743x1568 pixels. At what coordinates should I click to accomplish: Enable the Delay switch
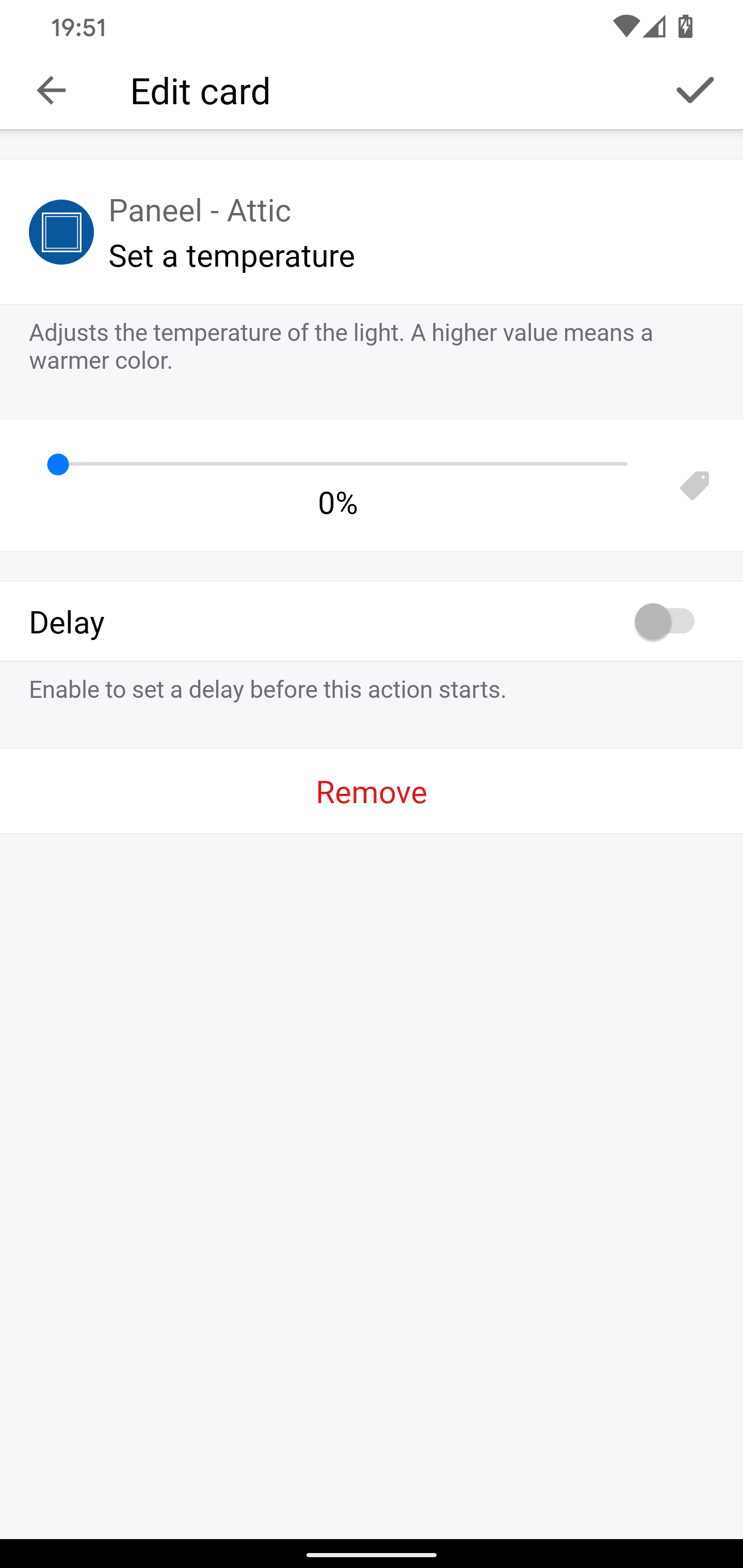665,622
